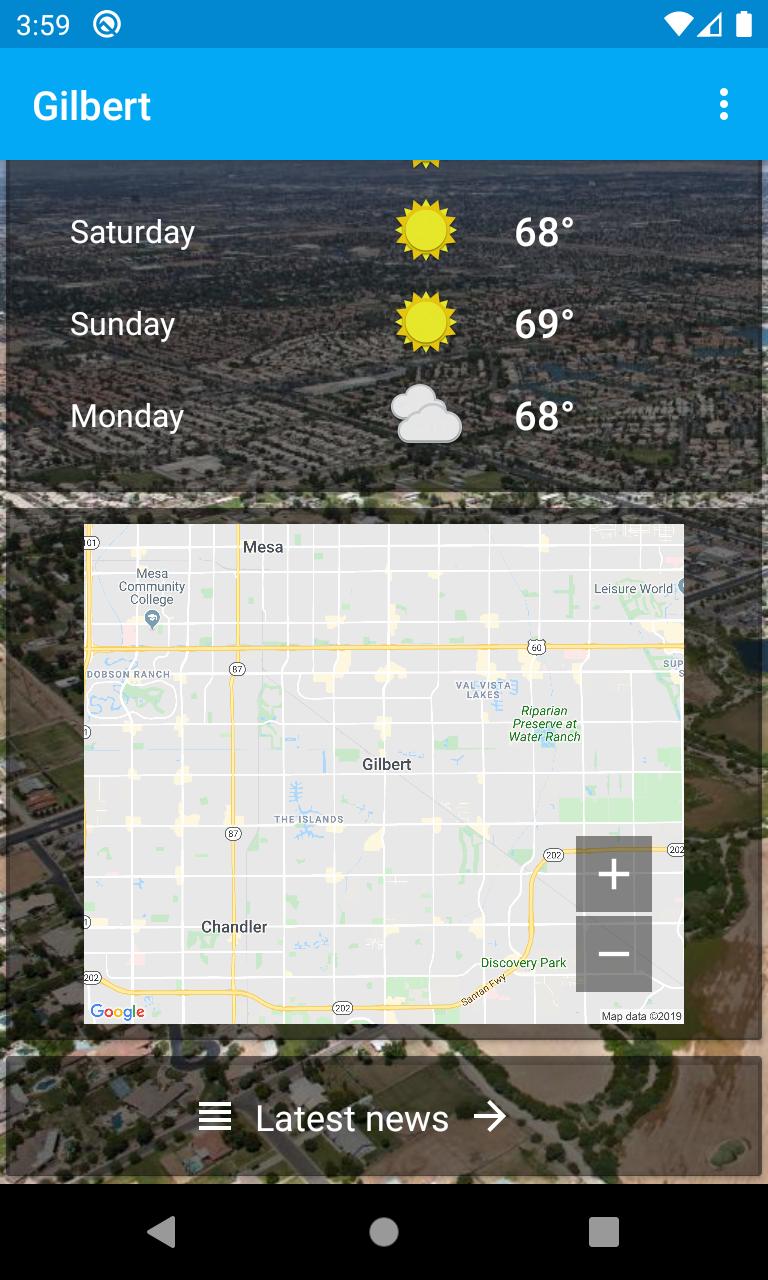The image size is (768, 1280).
Task: Tap Sunday's 69 degree temperature reading
Action: 543,323
